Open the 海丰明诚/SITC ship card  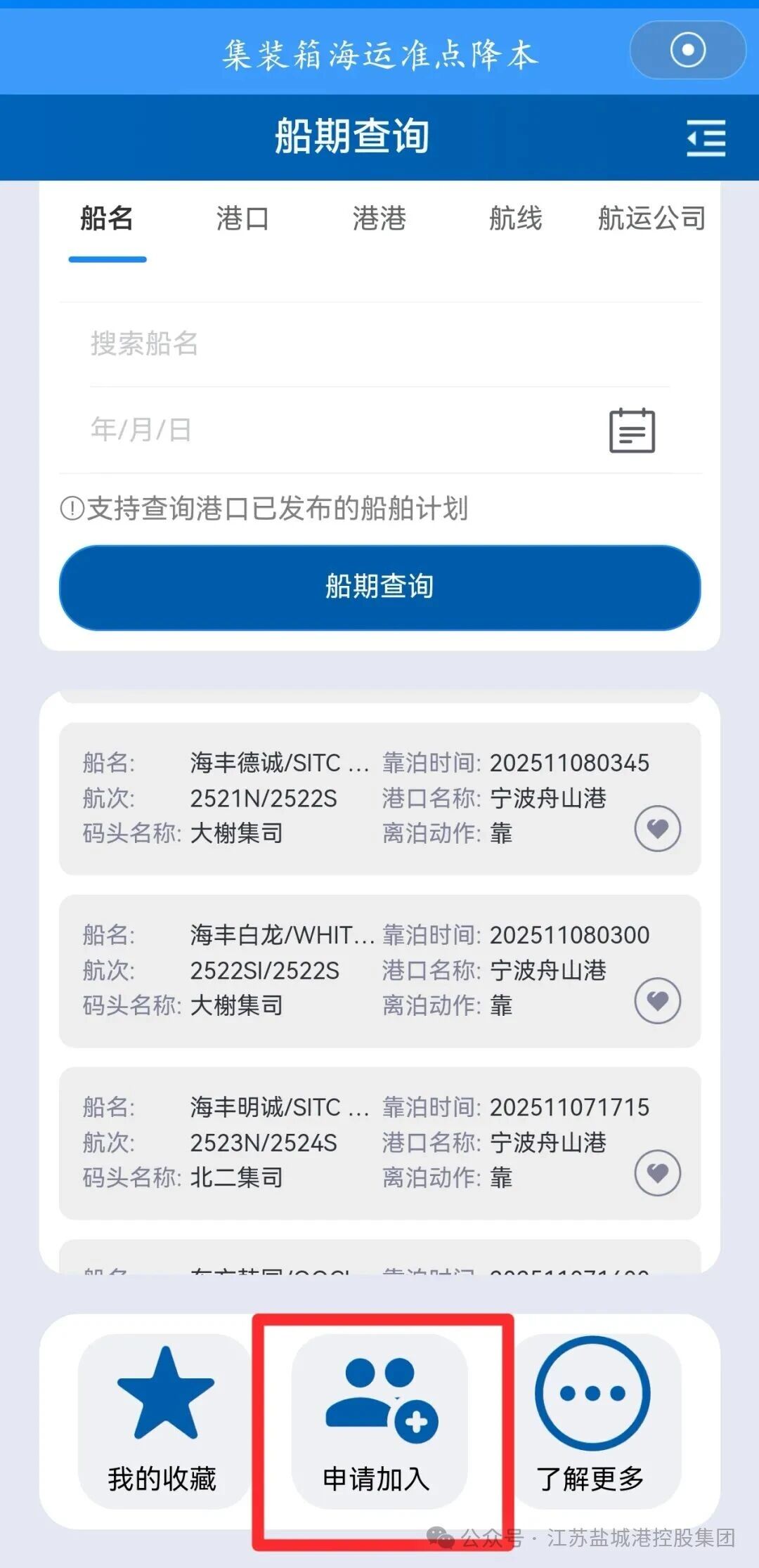351,1142
